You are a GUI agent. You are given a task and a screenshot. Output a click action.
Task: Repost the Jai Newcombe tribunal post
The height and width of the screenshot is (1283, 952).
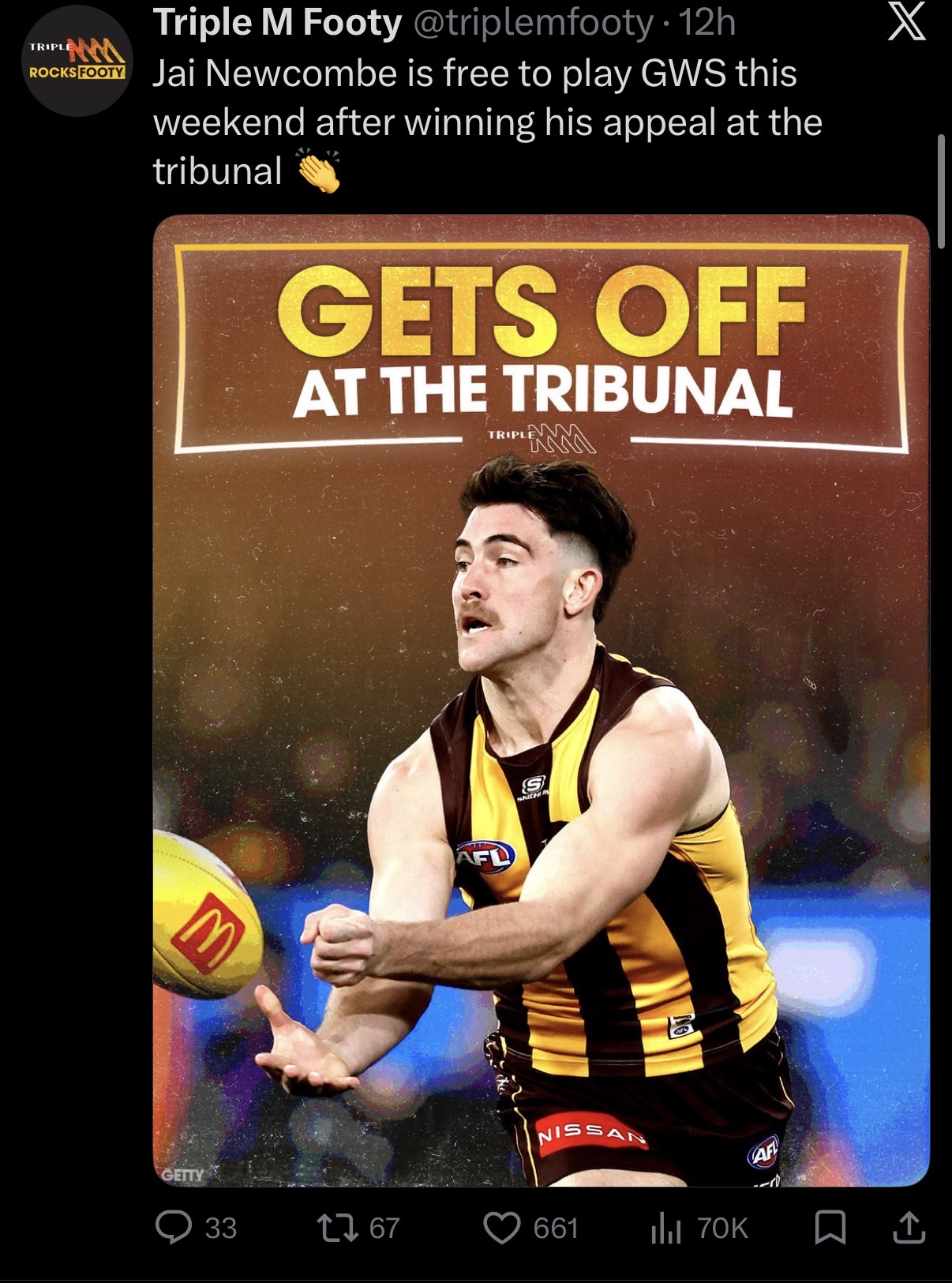[336, 1227]
